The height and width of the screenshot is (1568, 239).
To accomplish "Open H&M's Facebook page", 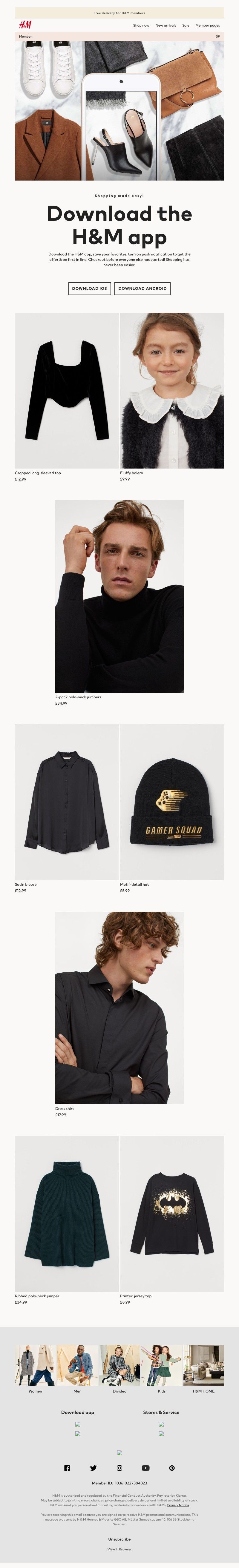I will (x=67, y=1467).
